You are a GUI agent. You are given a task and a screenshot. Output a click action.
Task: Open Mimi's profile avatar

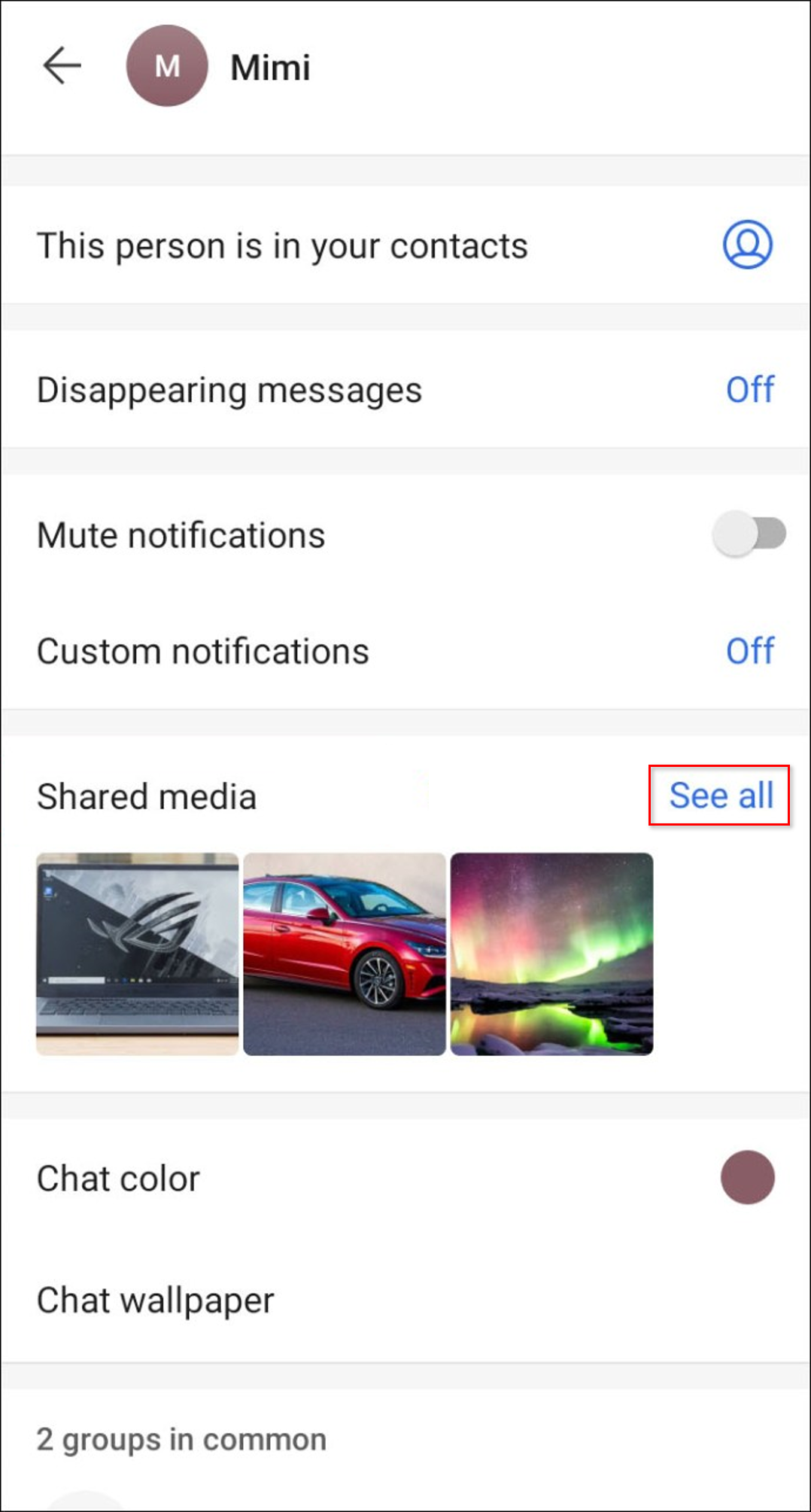[x=167, y=66]
